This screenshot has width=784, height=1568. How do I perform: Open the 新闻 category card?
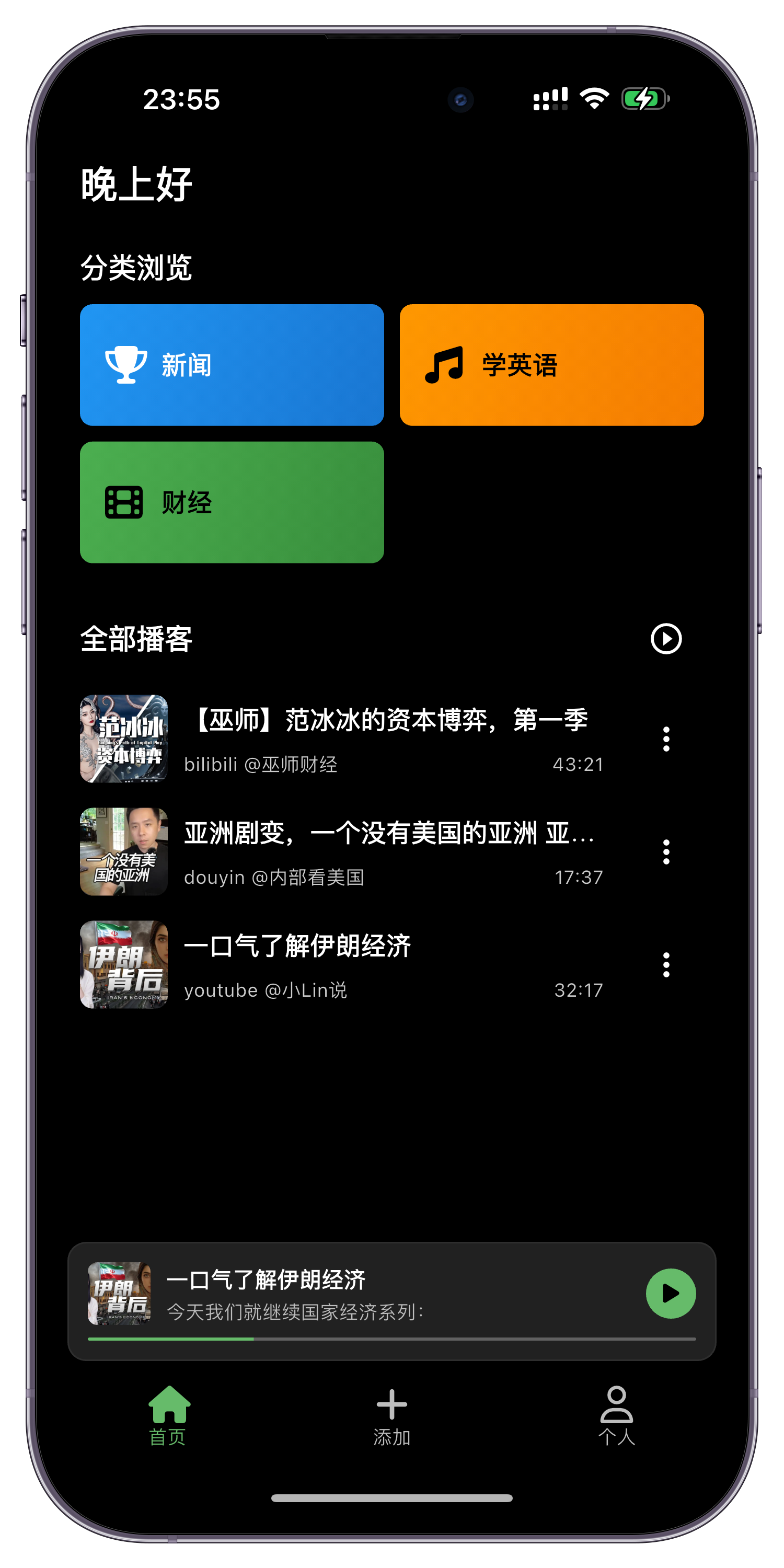tap(232, 365)
